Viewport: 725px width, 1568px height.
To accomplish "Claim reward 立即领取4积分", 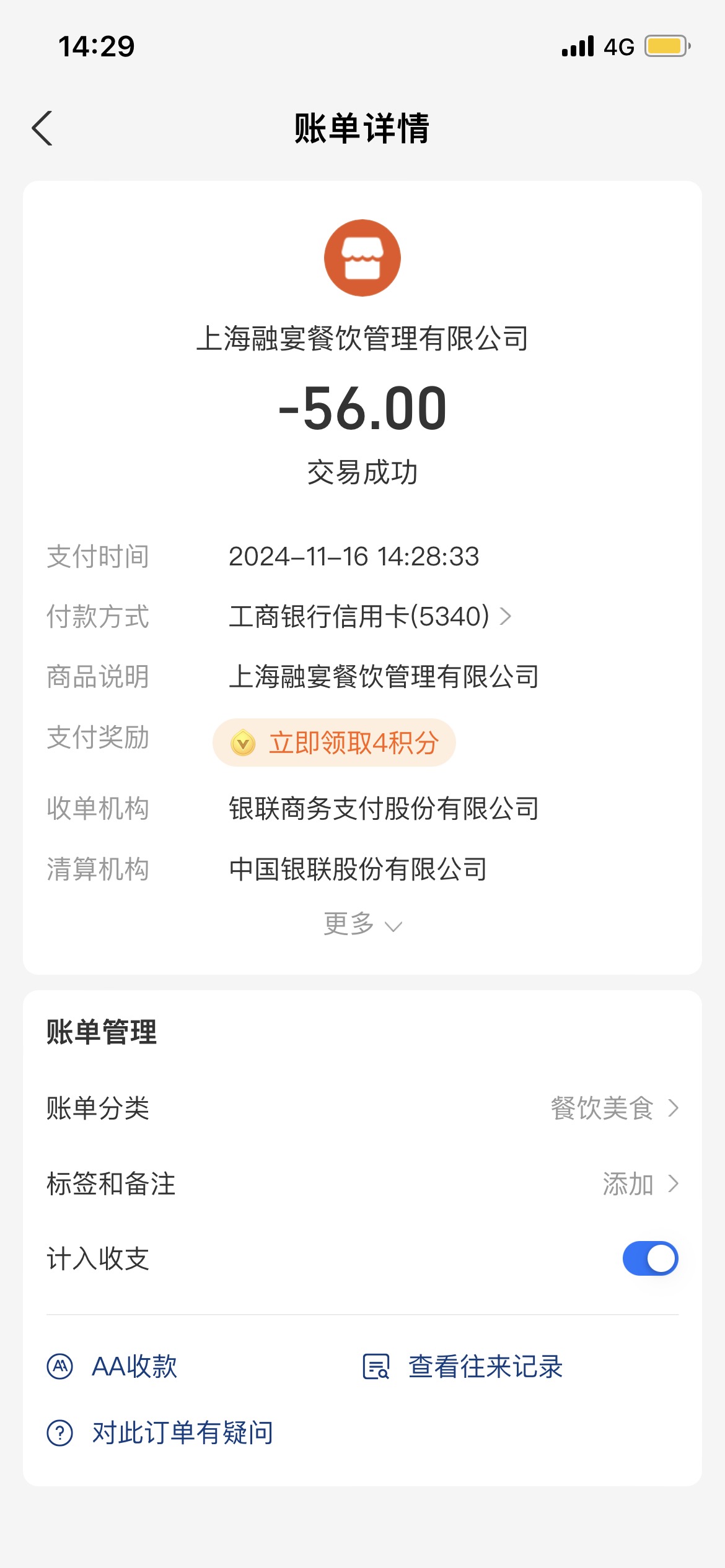I will point(334,743).
